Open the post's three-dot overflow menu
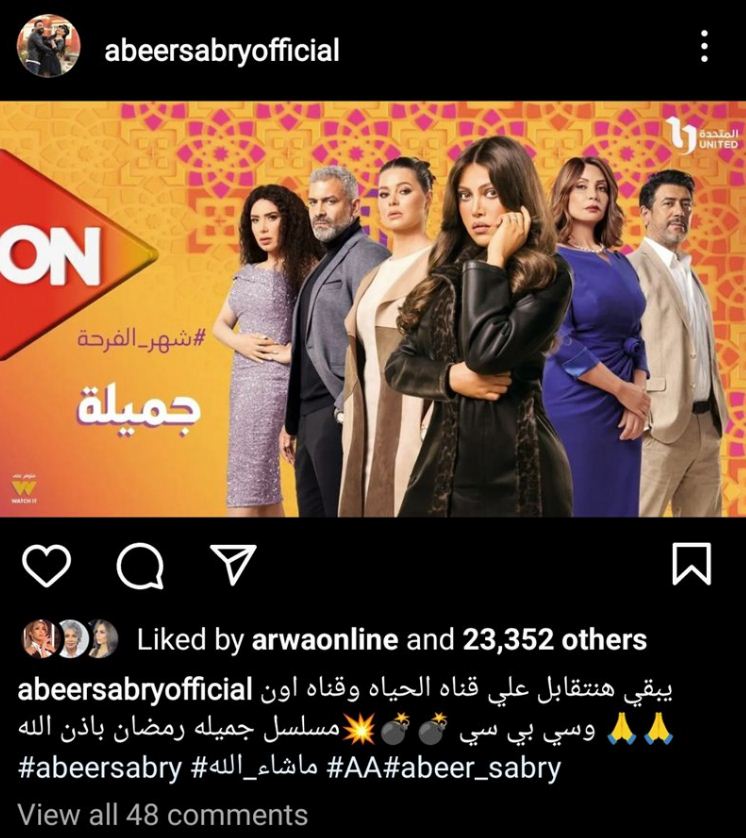 pos(705,46)
